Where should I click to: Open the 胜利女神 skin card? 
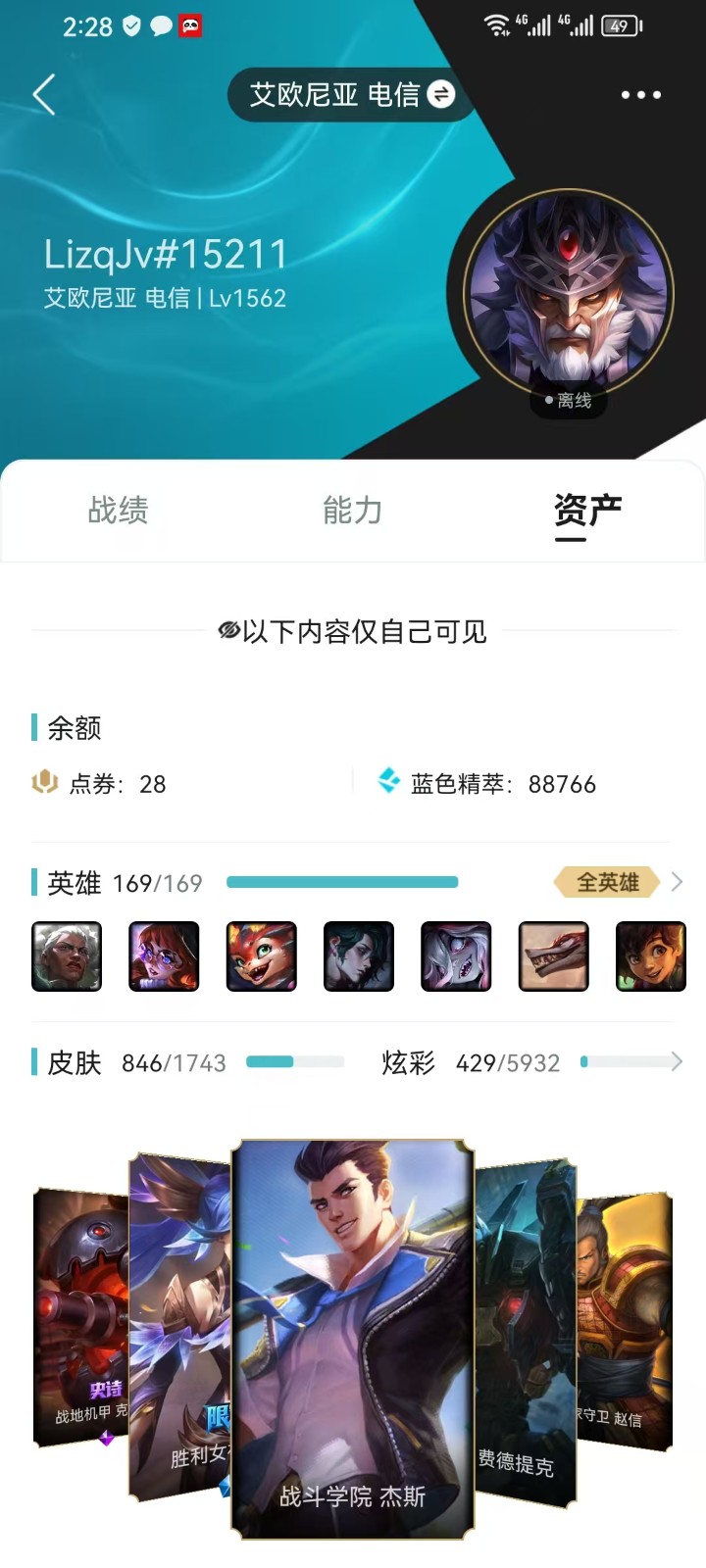[x=180, y=1328]
